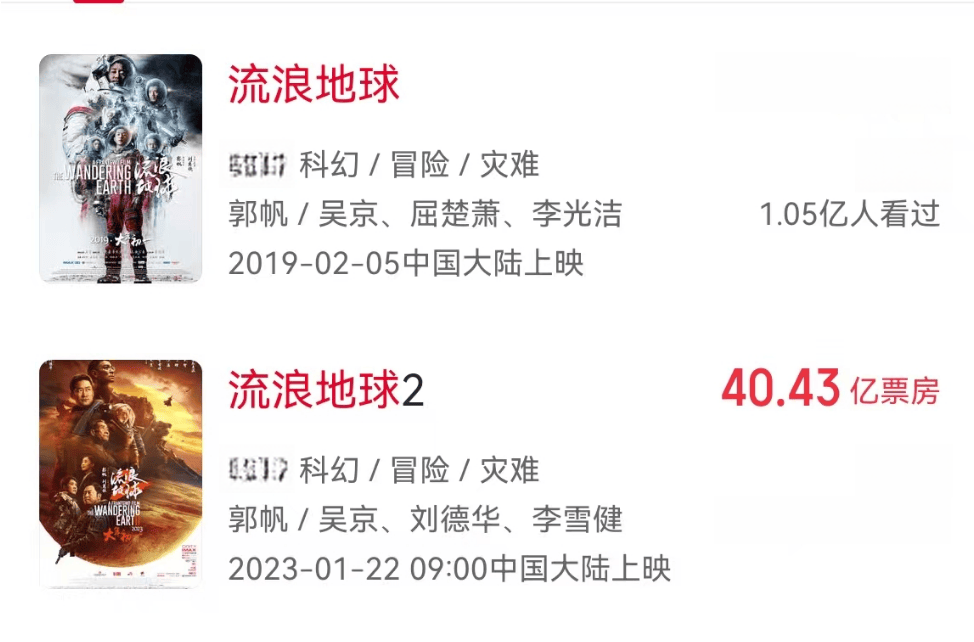View the 流浪地球2 poster thumbnail
The height and width of the screenshot is (642, 974).
point(121,473)
